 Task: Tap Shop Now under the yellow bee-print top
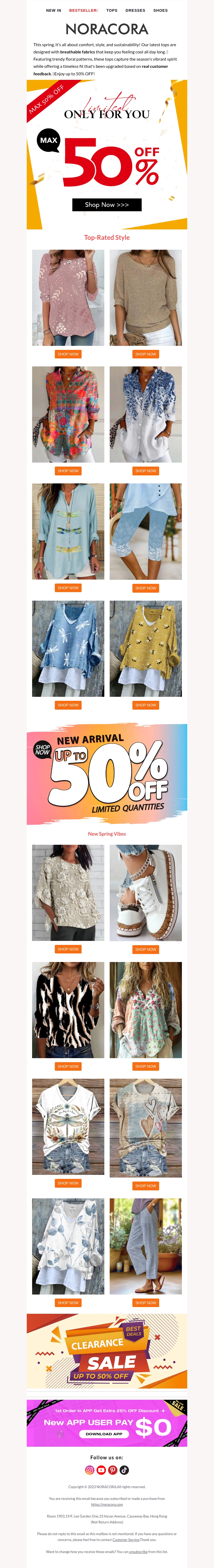tap(146, 705)
